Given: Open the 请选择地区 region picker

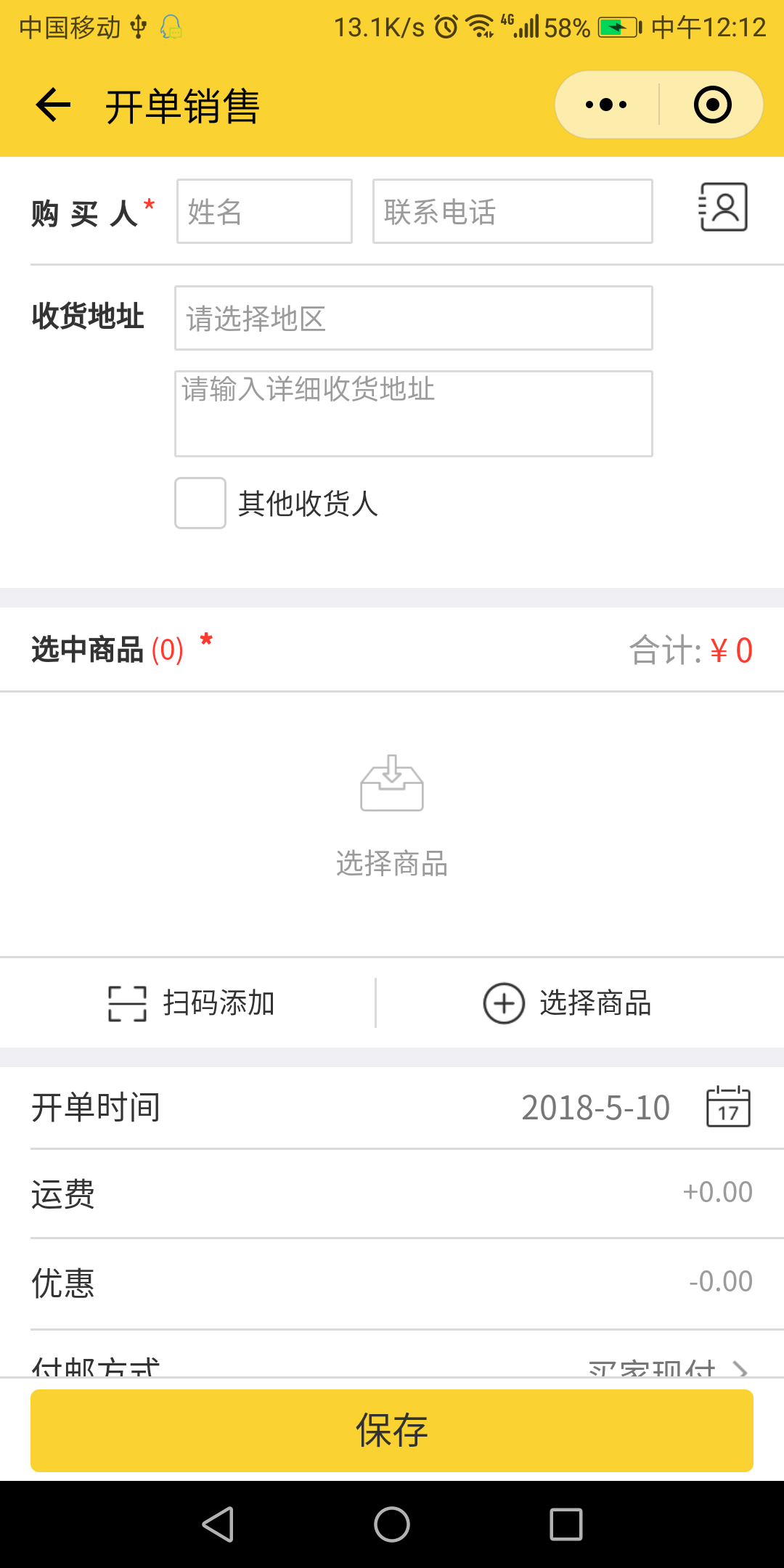Looking at the screenshot, I should 414,318.
